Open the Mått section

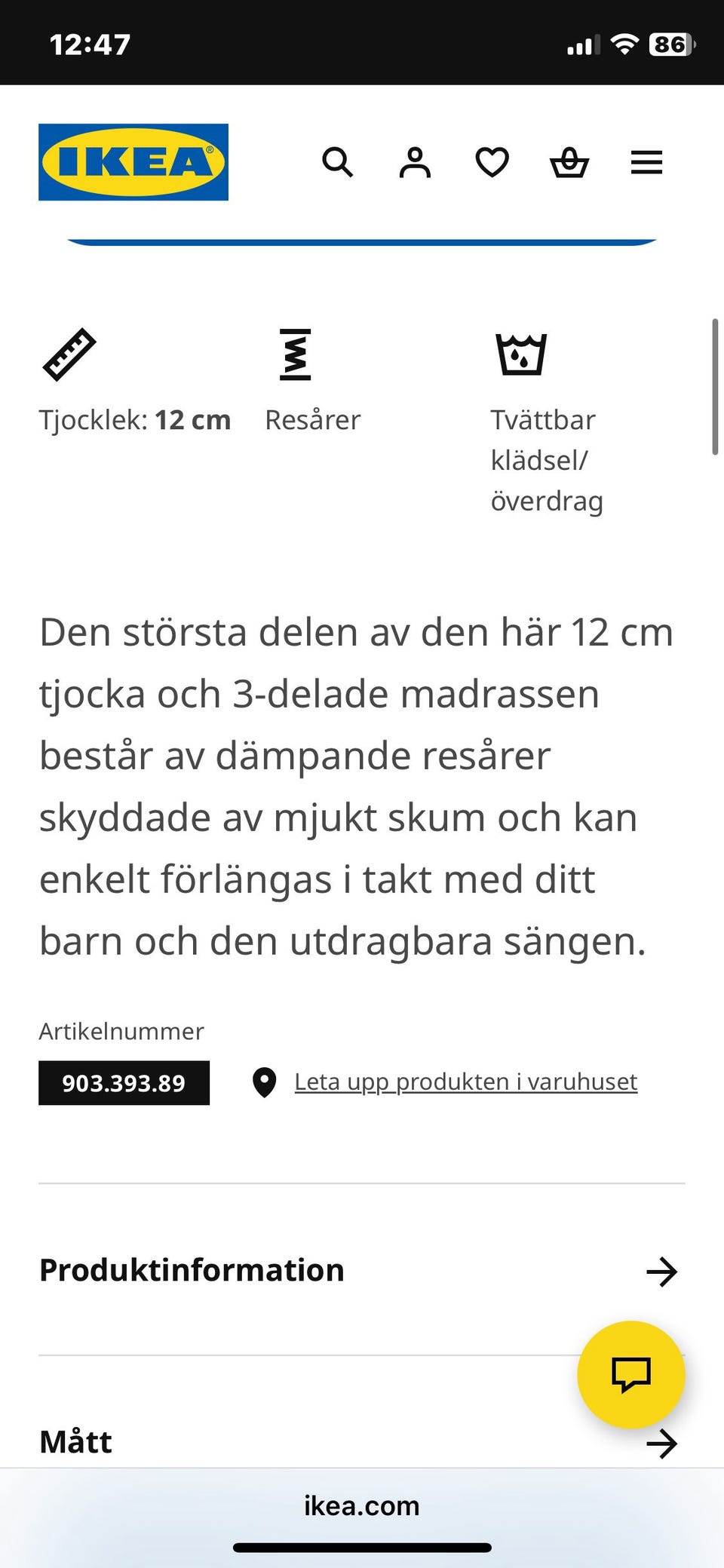[302, 1442]
